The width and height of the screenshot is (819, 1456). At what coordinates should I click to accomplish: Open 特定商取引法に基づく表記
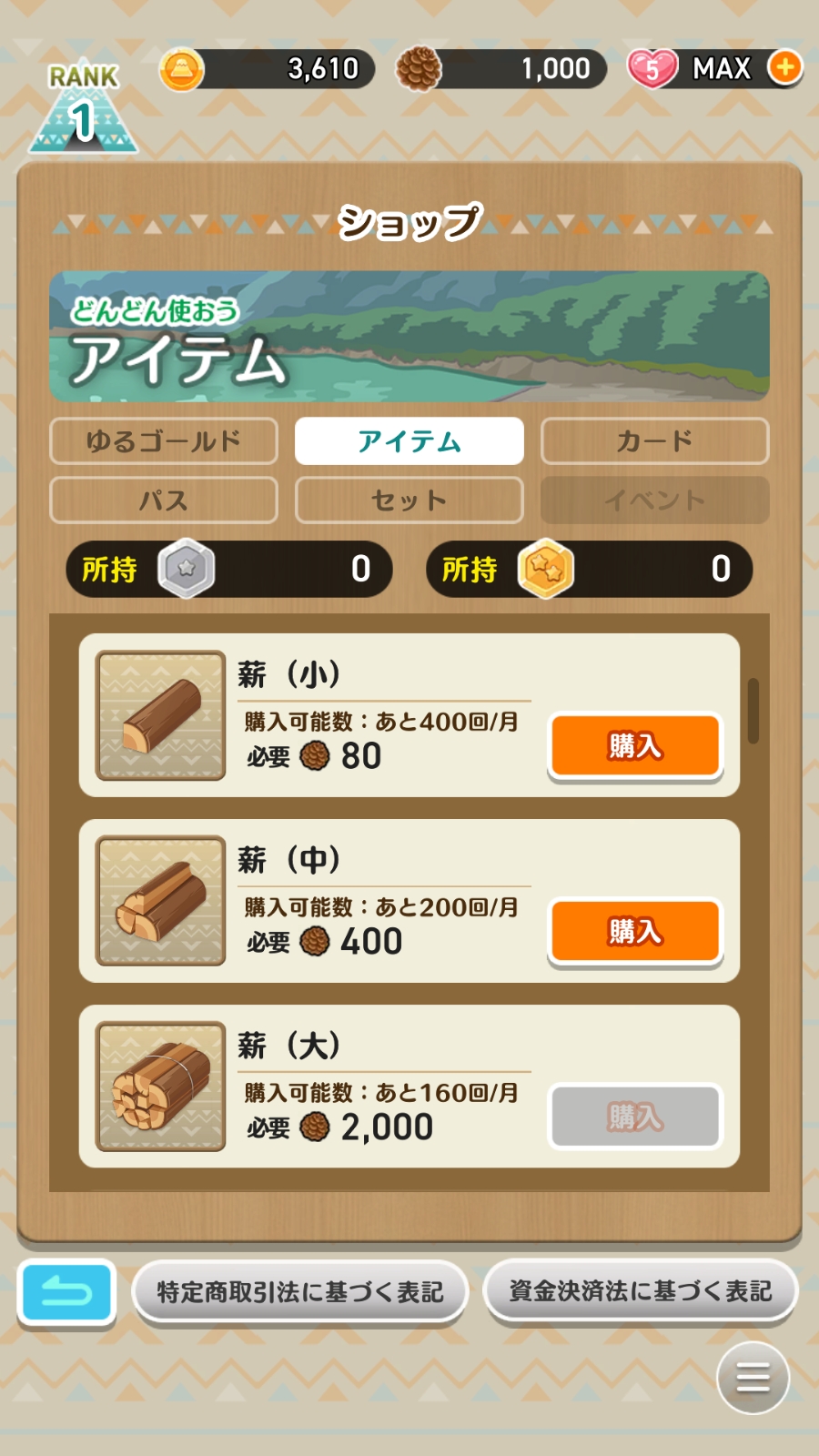300,1291
